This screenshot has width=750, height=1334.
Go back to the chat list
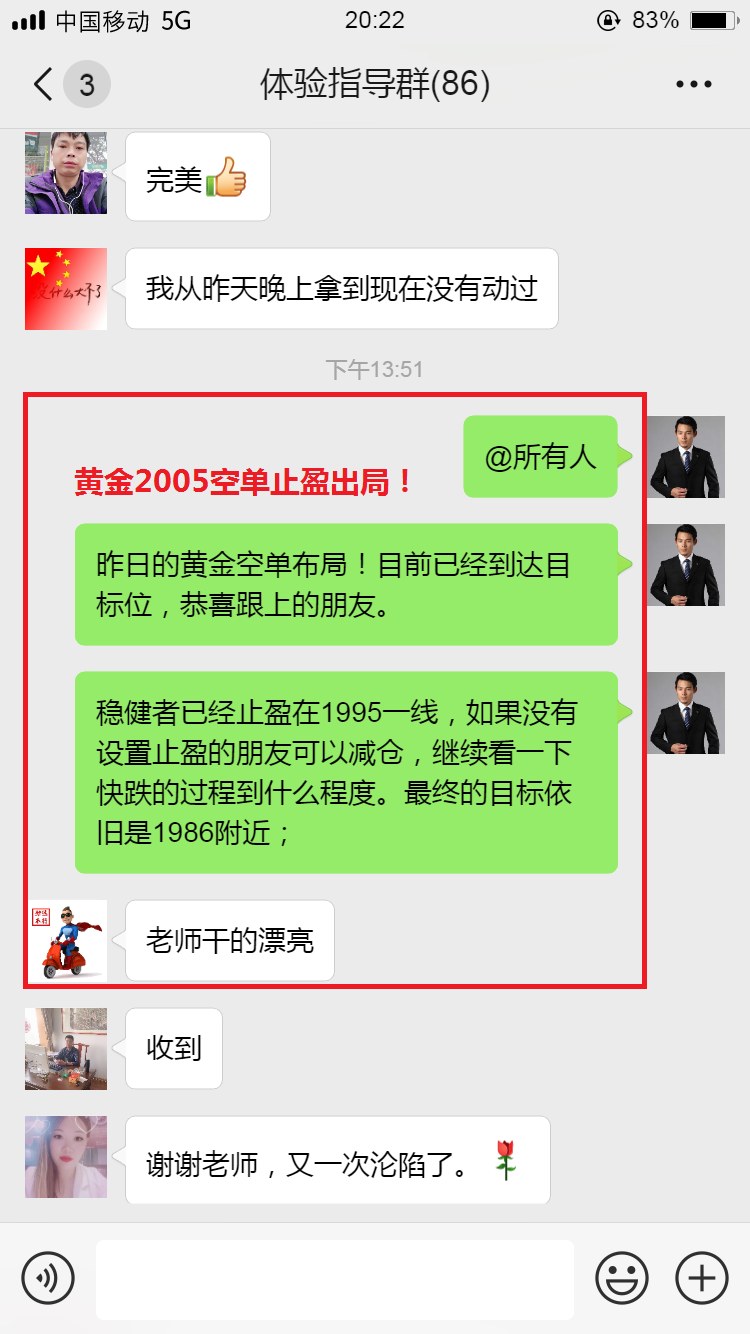[42, 85]
